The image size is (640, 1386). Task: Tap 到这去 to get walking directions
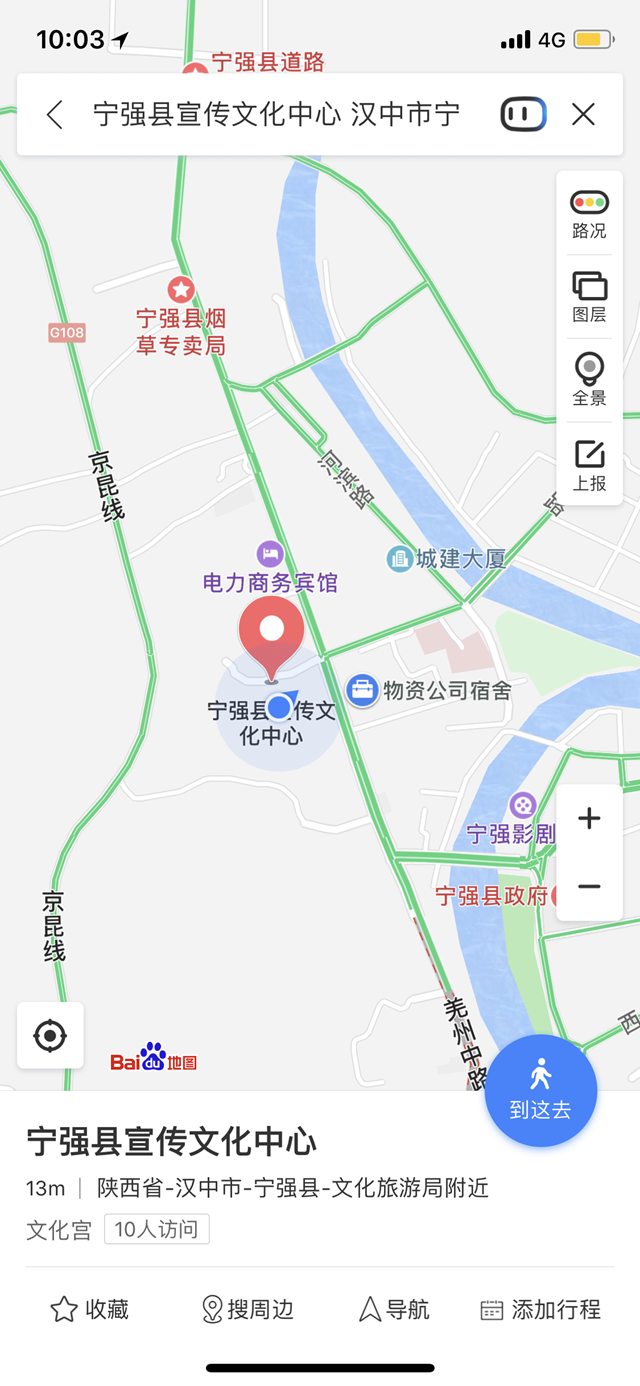point(540,1090)
